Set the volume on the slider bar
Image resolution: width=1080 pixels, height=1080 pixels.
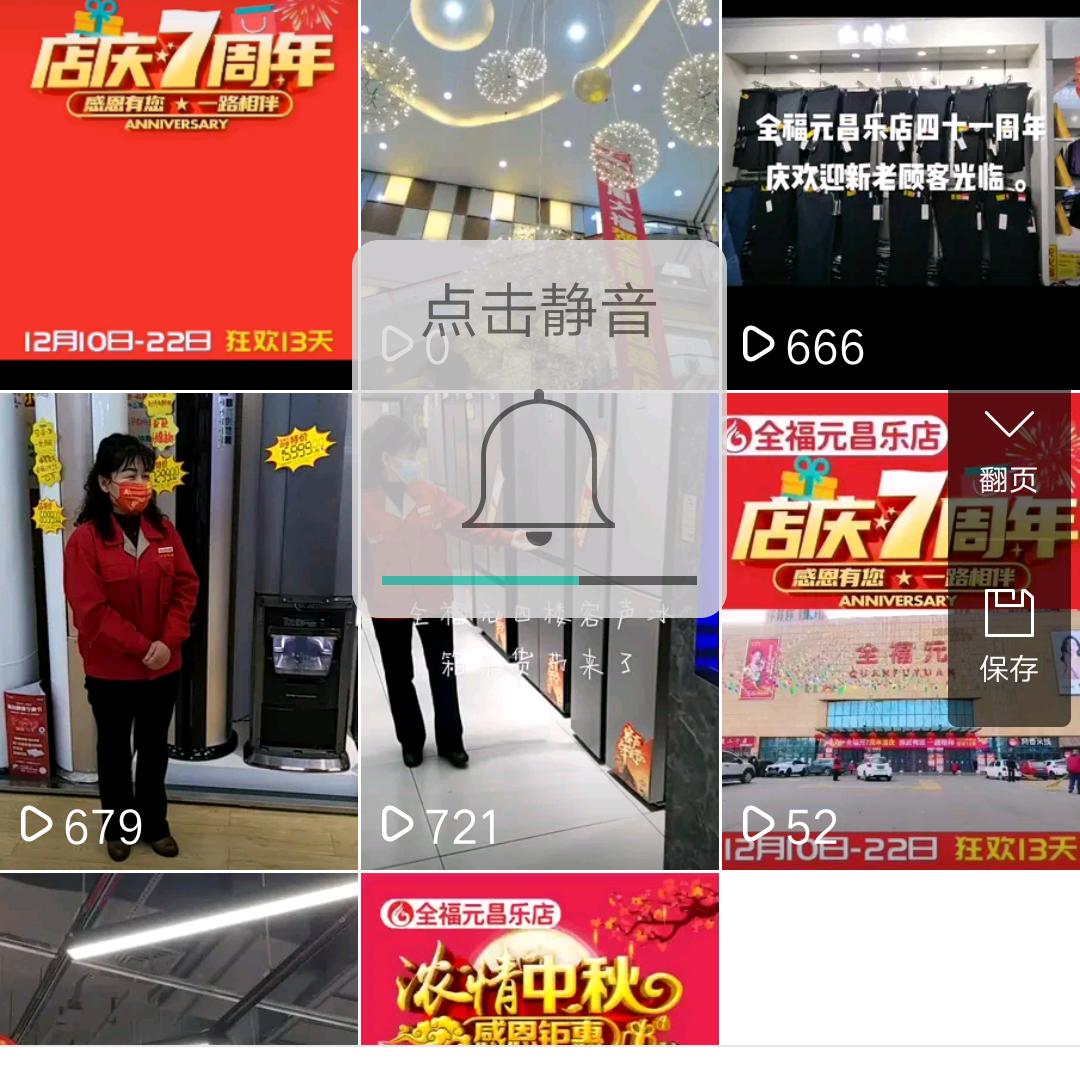(538, 580)
